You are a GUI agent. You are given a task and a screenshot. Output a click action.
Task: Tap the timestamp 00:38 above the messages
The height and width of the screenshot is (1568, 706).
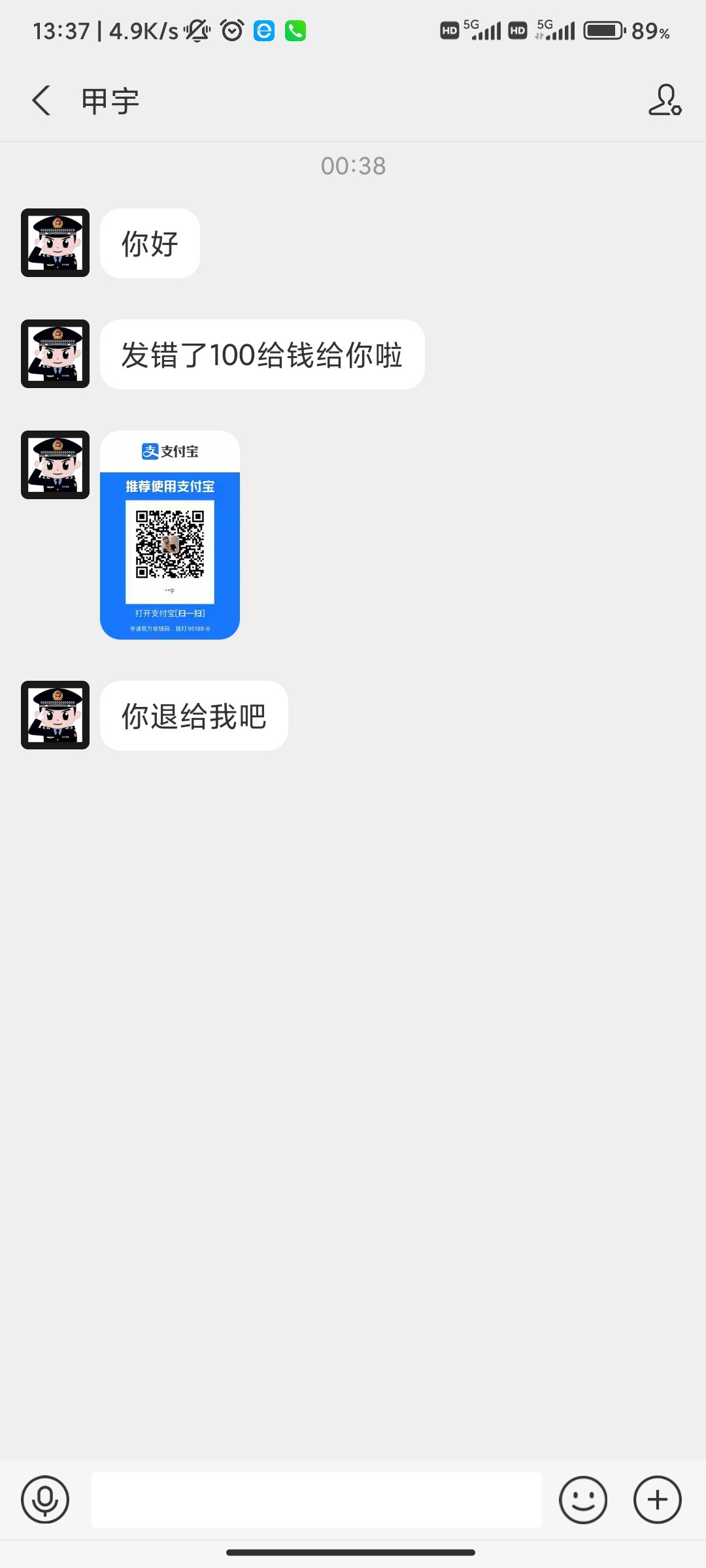coord(353,165)
